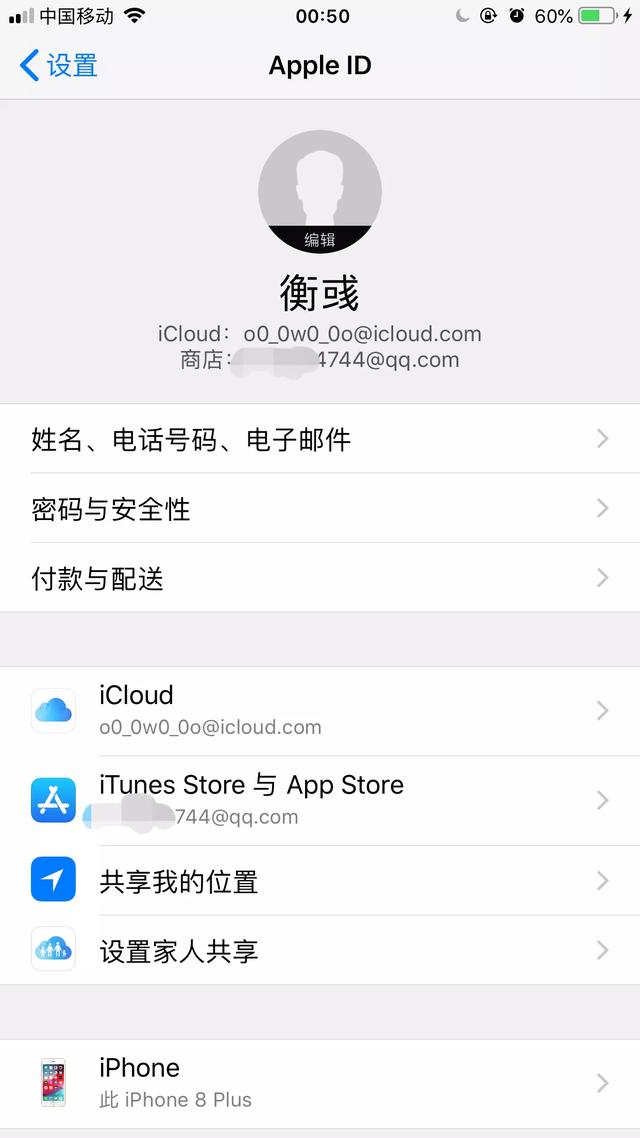Open the iPhone 8 Plus device row
640x1138 pixels.
tap(320, 1082)
